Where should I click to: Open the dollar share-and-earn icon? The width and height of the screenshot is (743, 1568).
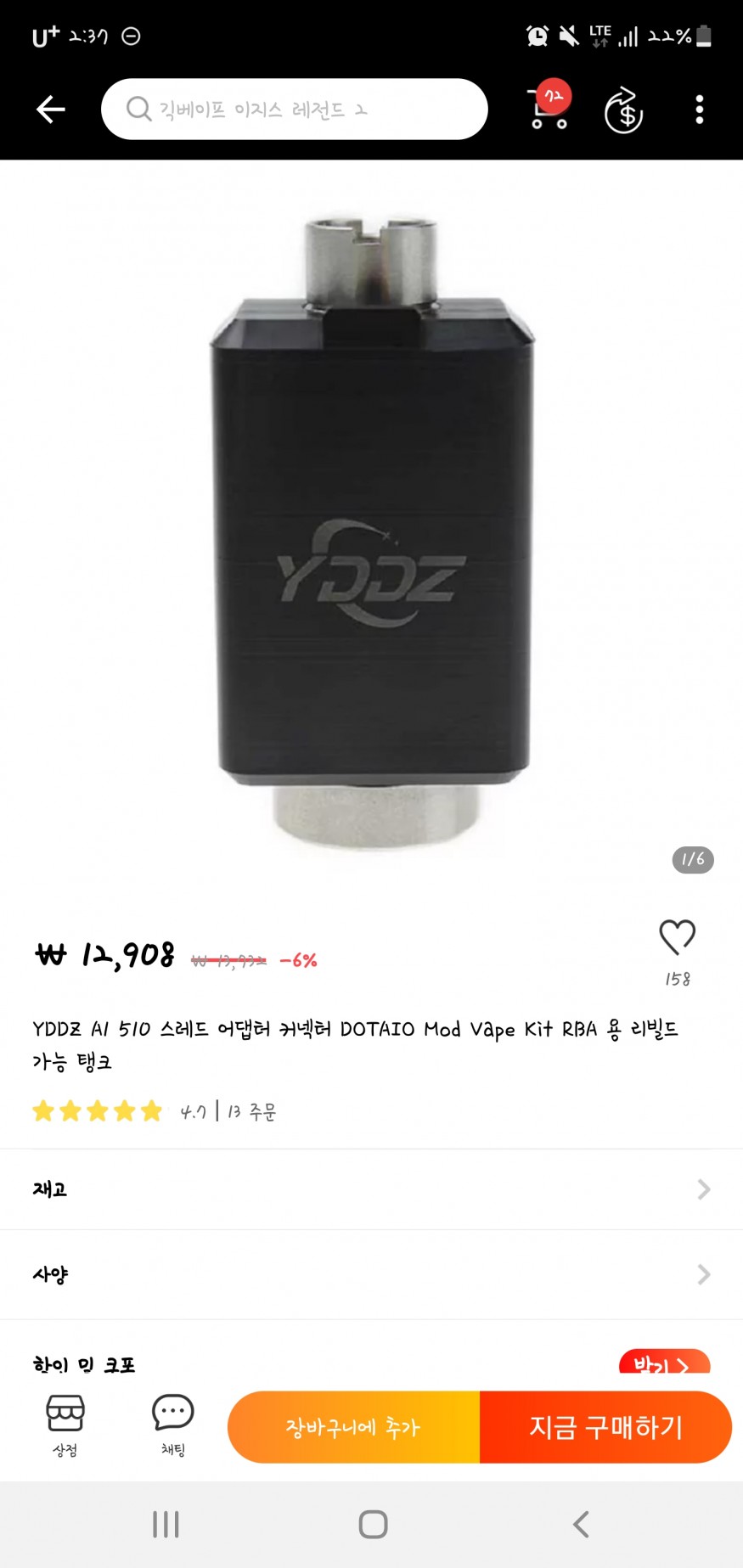[x=624, y=110]
